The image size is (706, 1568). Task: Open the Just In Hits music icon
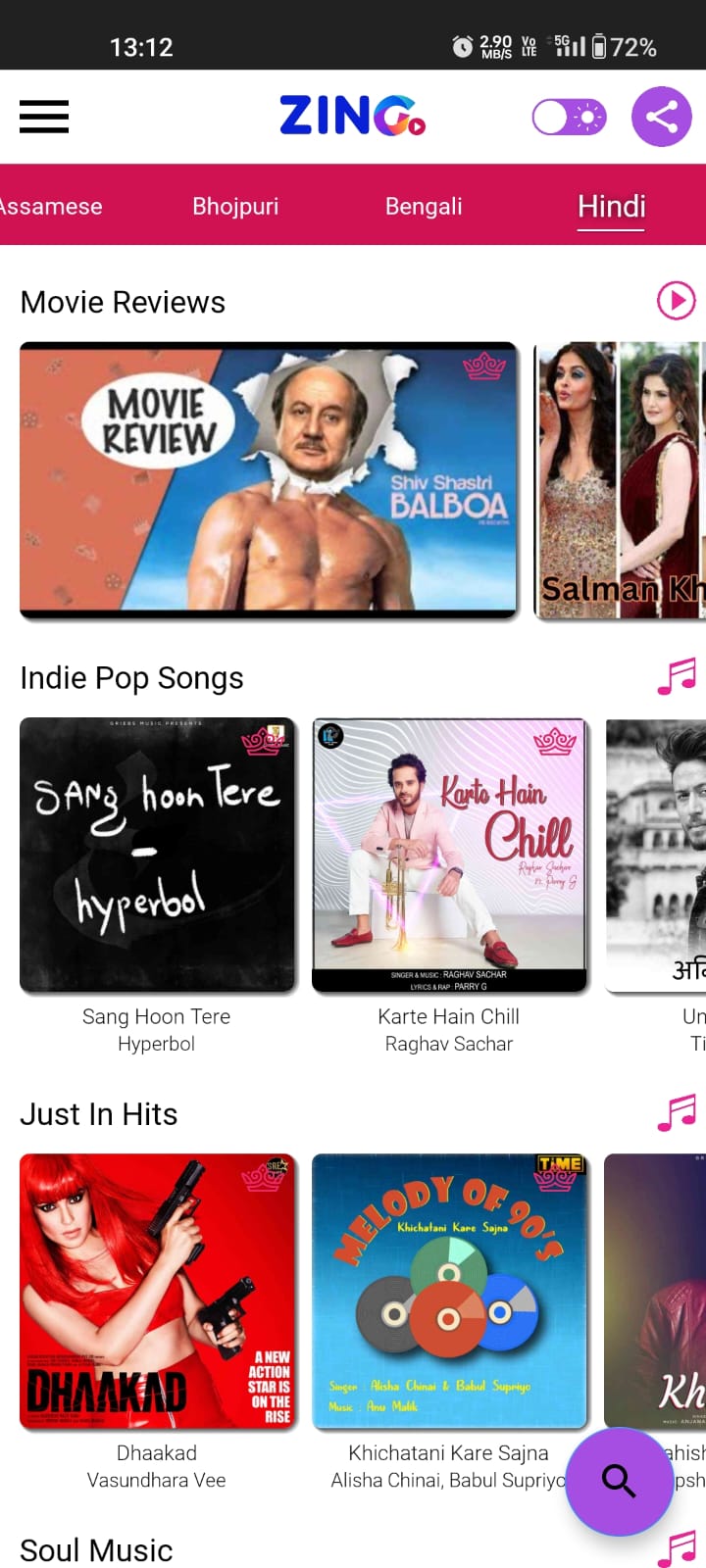click(x=676, y=1112)
